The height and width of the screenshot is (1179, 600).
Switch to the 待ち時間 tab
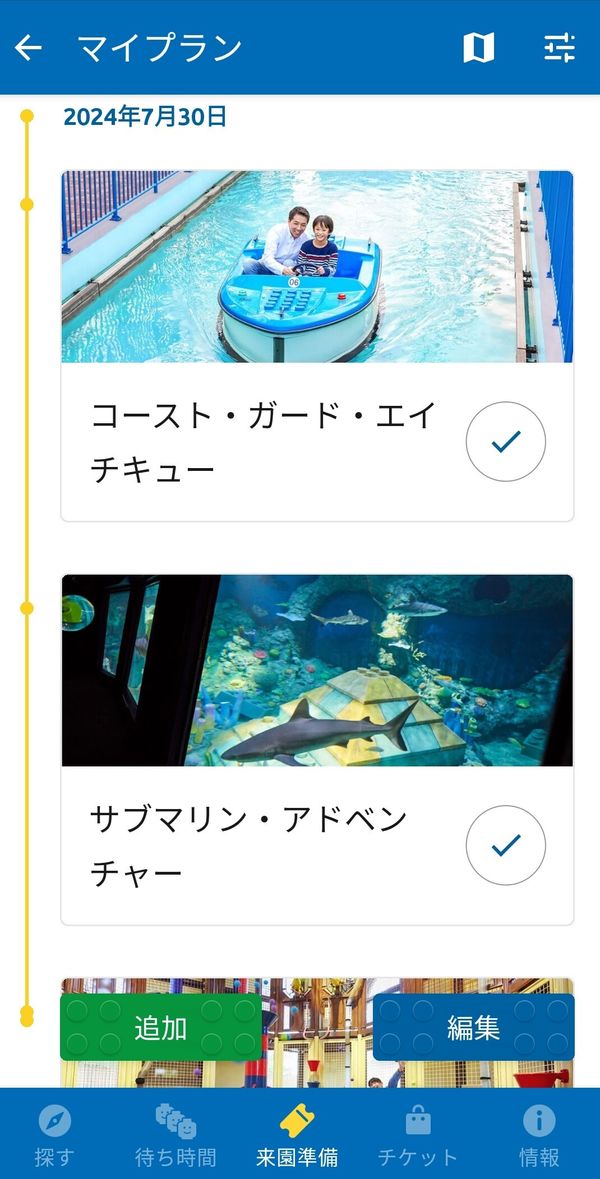coord(175,1135)
